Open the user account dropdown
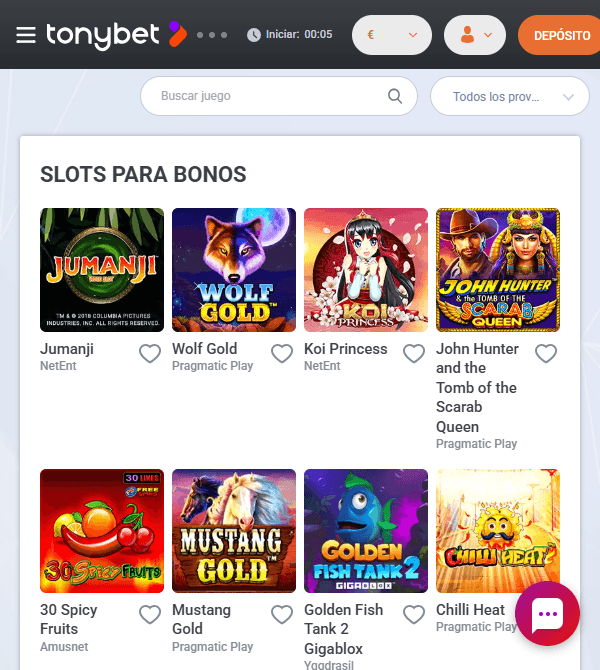 [474, 35]
